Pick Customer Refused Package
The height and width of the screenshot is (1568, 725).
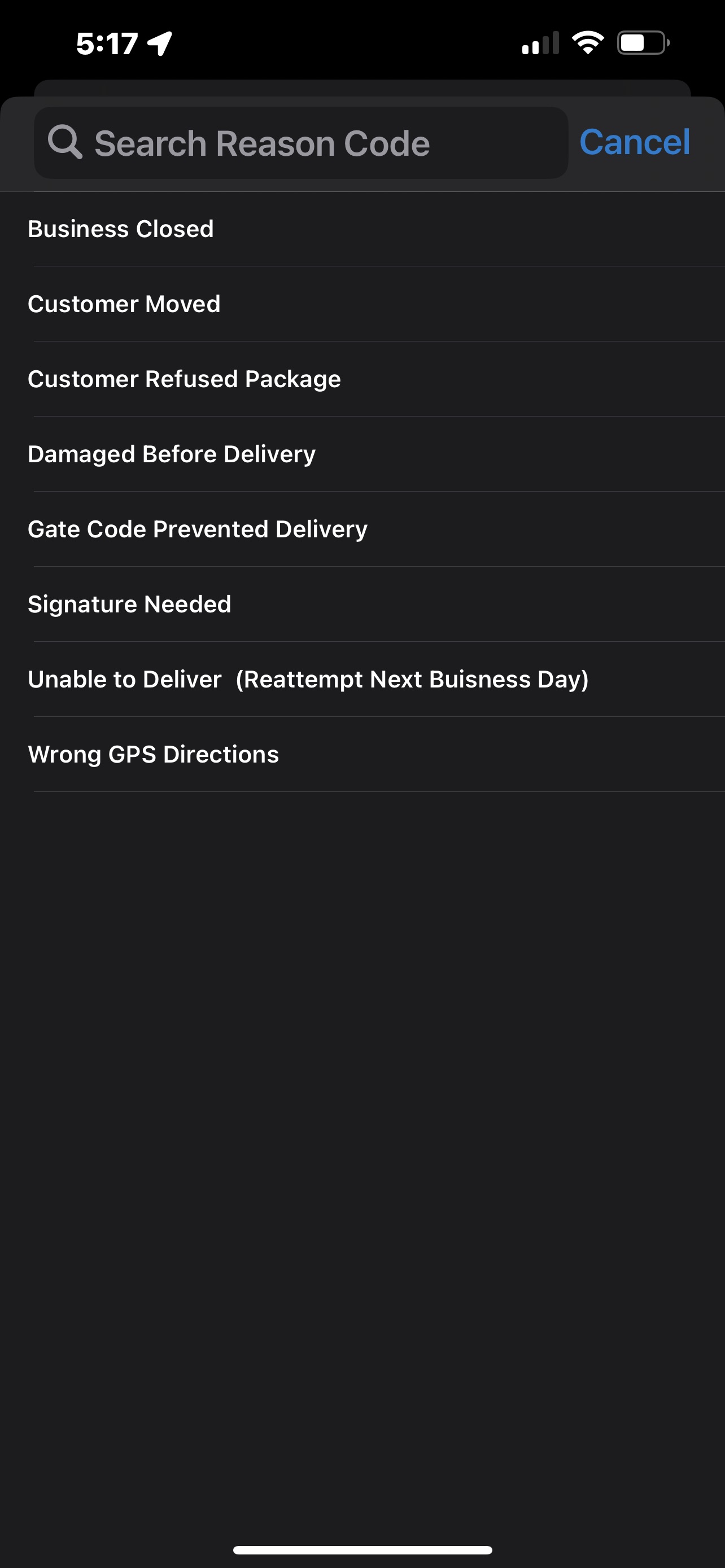pyautogui.click(x=362, y=379)
